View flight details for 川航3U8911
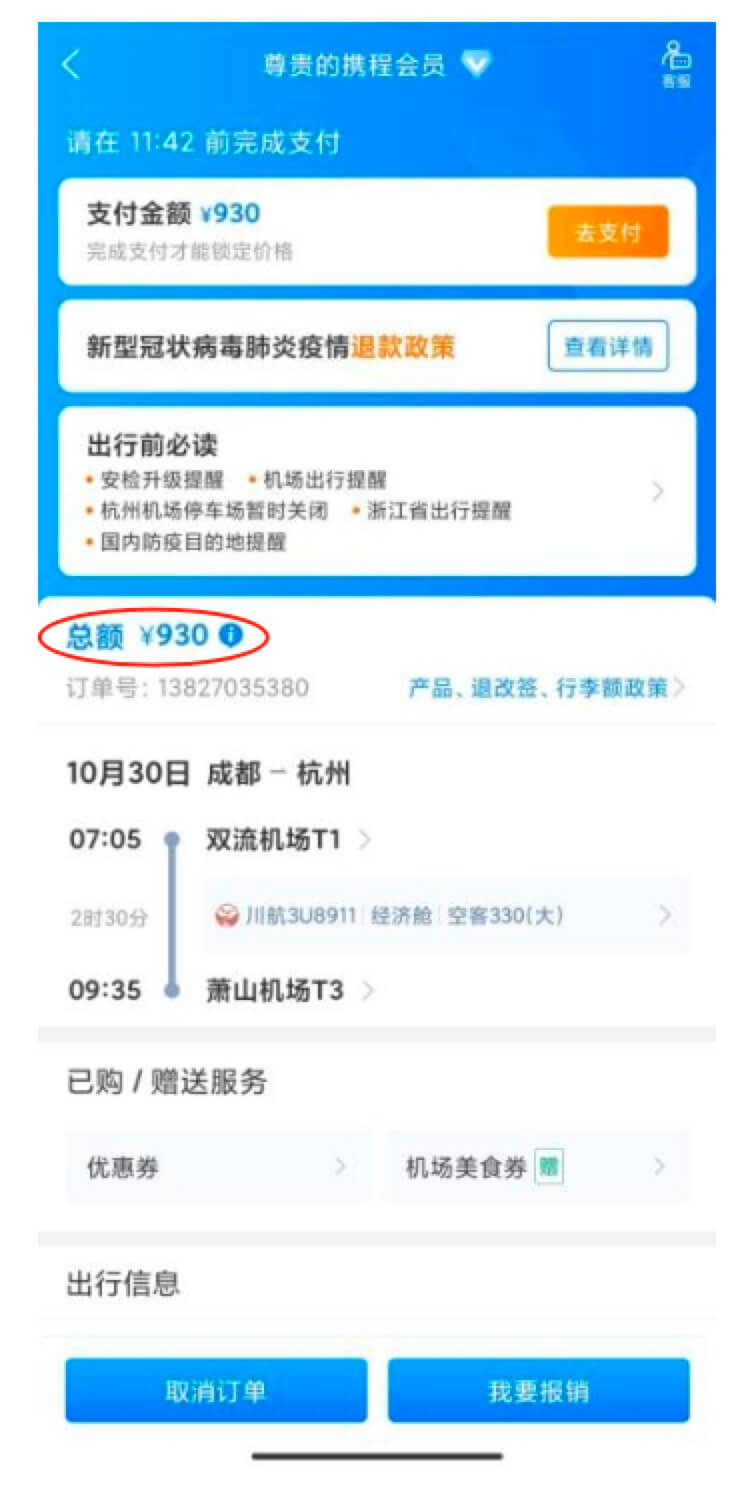The width and height of the screenshot is (750, 1496). pyautogui.click(x=444, y=915)
